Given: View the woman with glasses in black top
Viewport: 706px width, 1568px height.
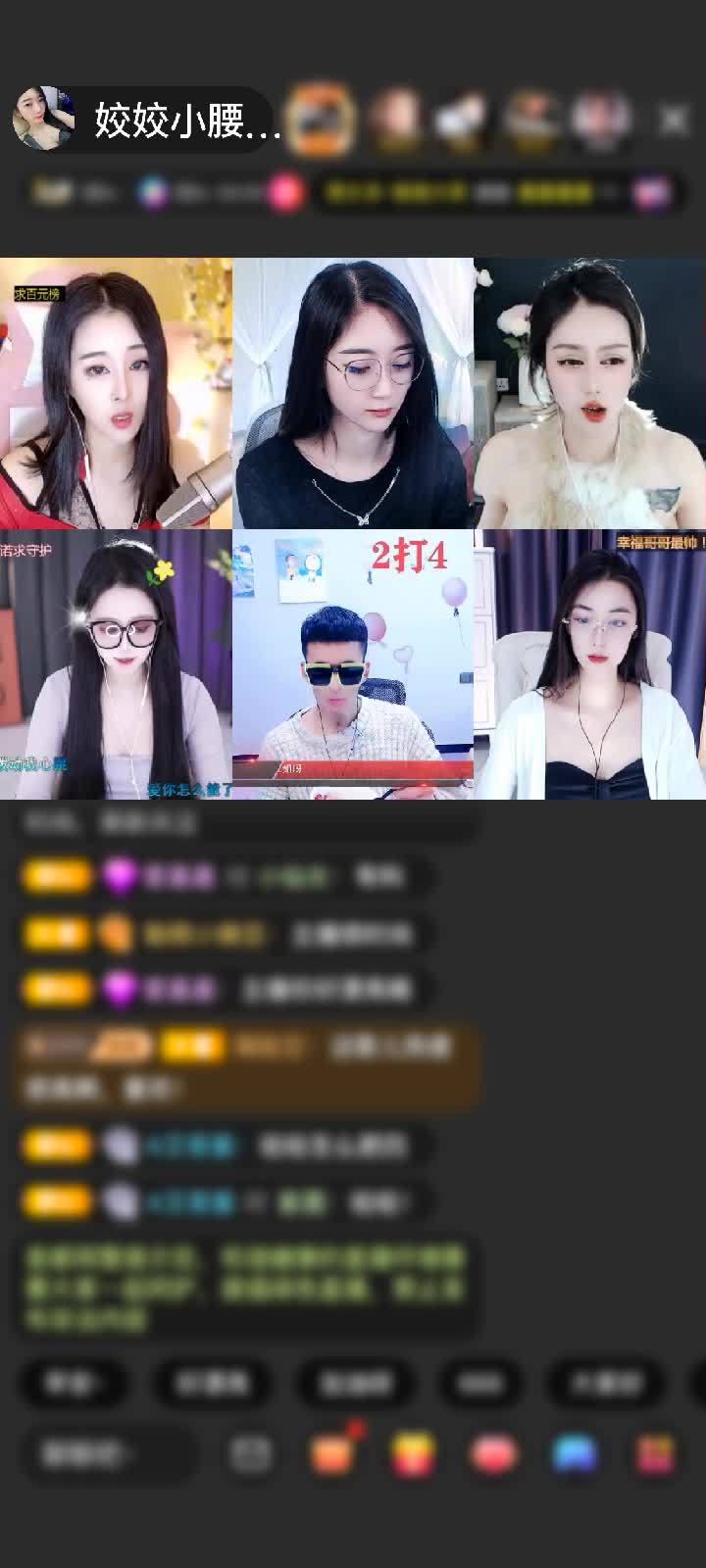Looking at the screenshot, I should [x=353, y=392].
